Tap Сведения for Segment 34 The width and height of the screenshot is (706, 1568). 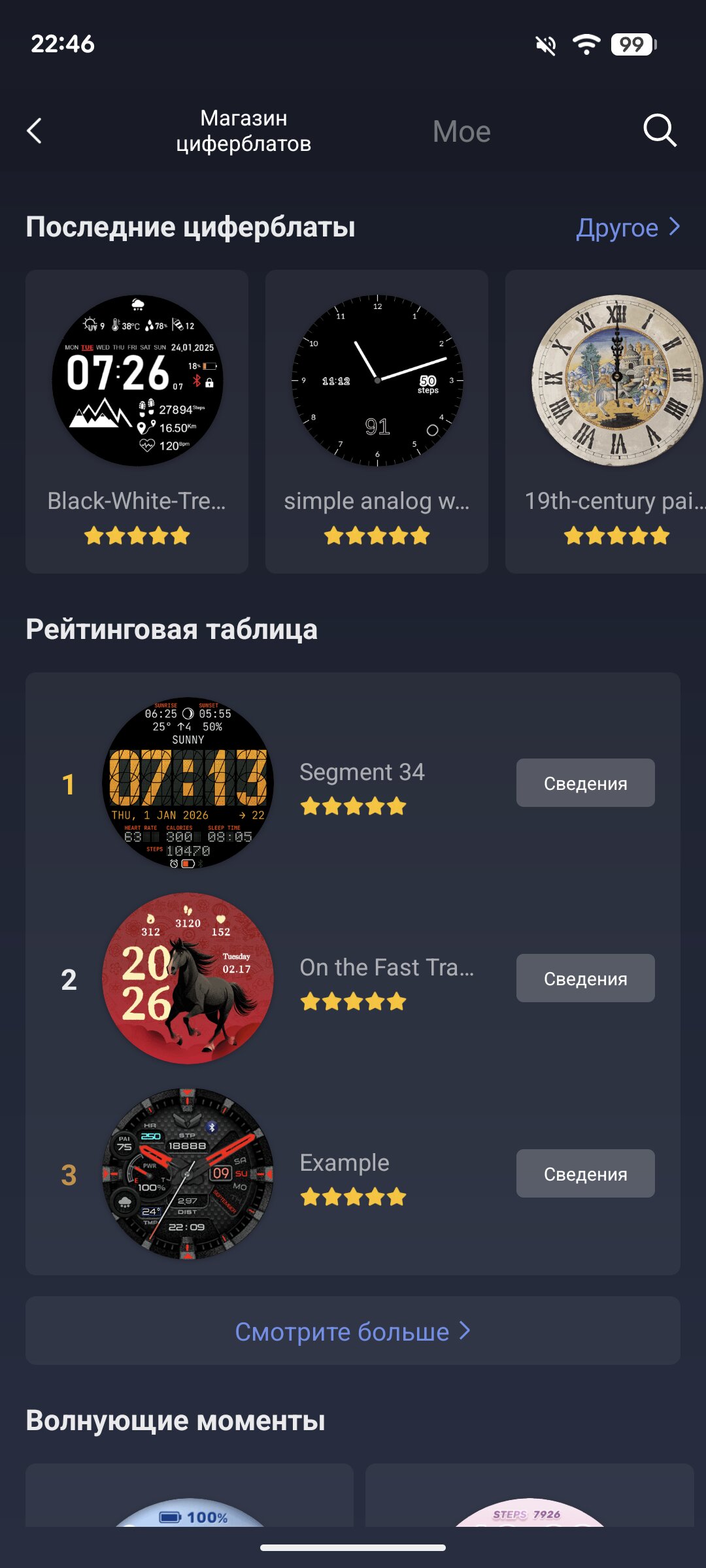click(x=585, y=783)
